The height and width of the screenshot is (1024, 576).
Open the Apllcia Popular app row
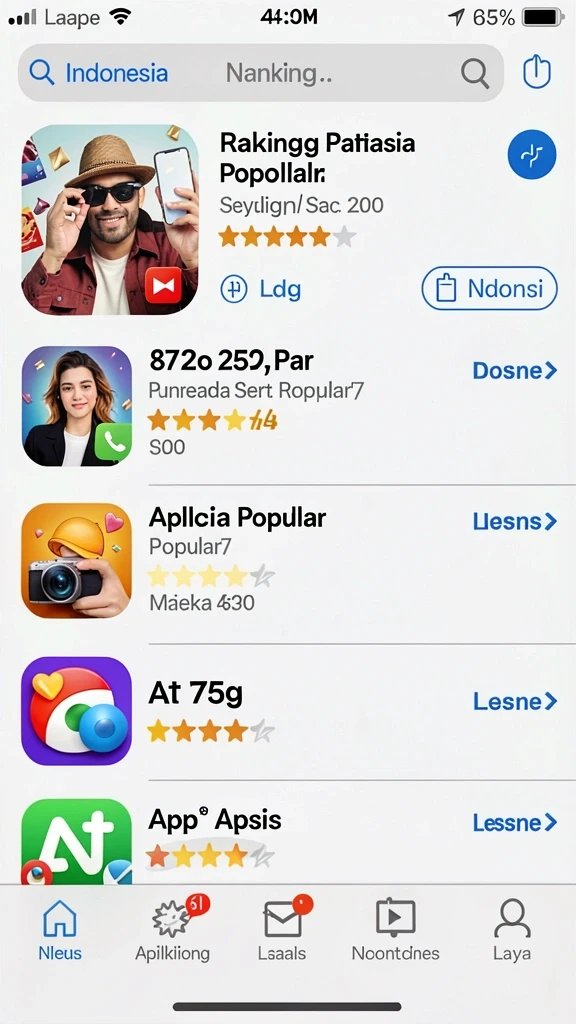pyautogui.click(x=288, y=564)
